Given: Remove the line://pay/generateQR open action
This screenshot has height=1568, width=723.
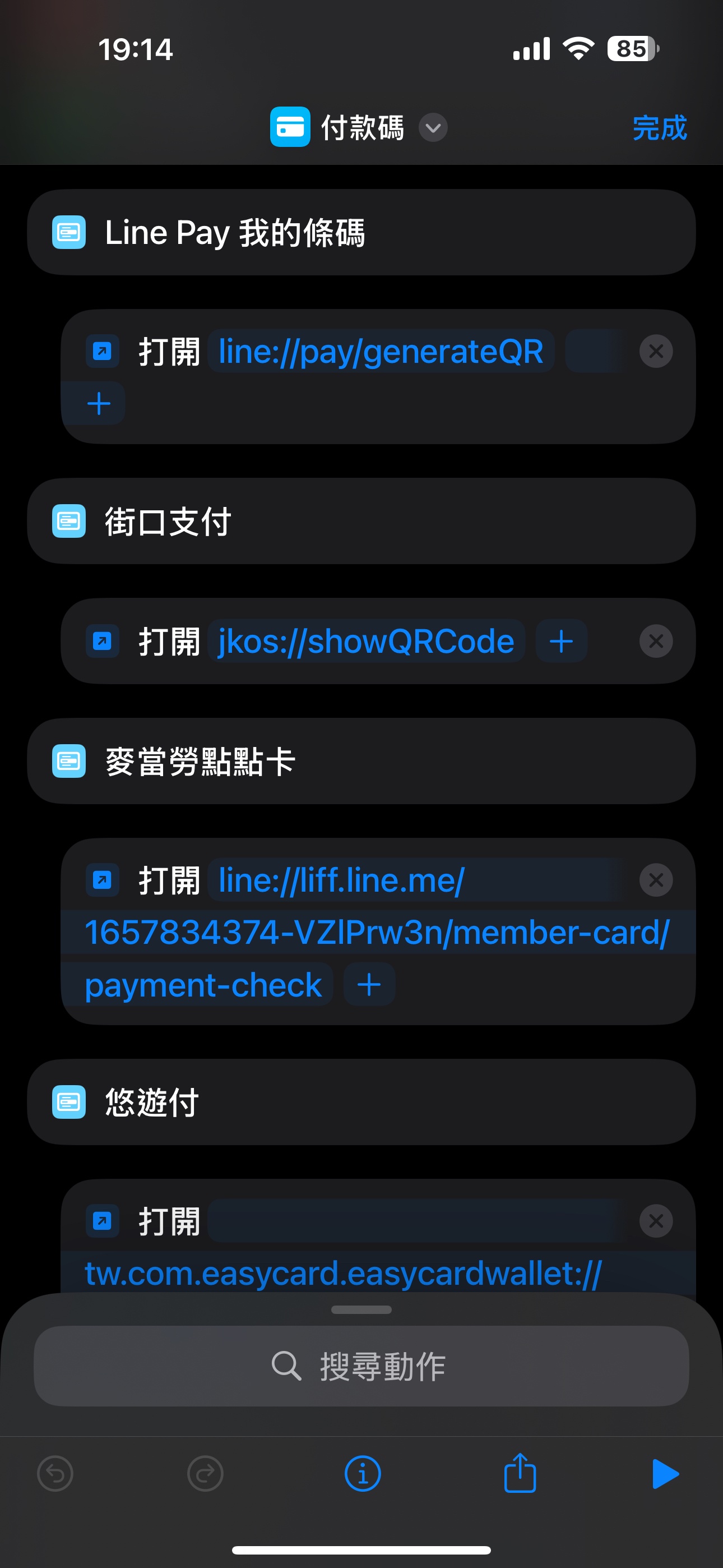Looking at the screenshot, I should click(x=655, y=351).
